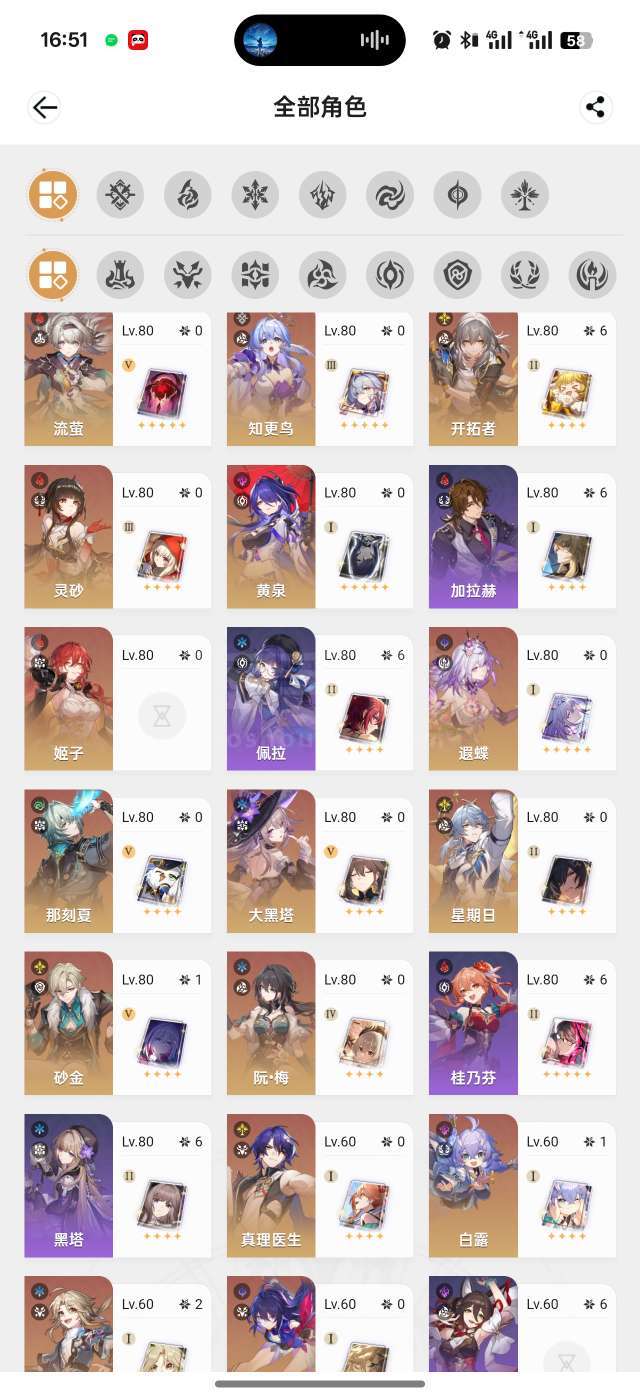640x1400 pixels.
Task: Select 真理医生 character card
Action: (x=320, y=1190)
